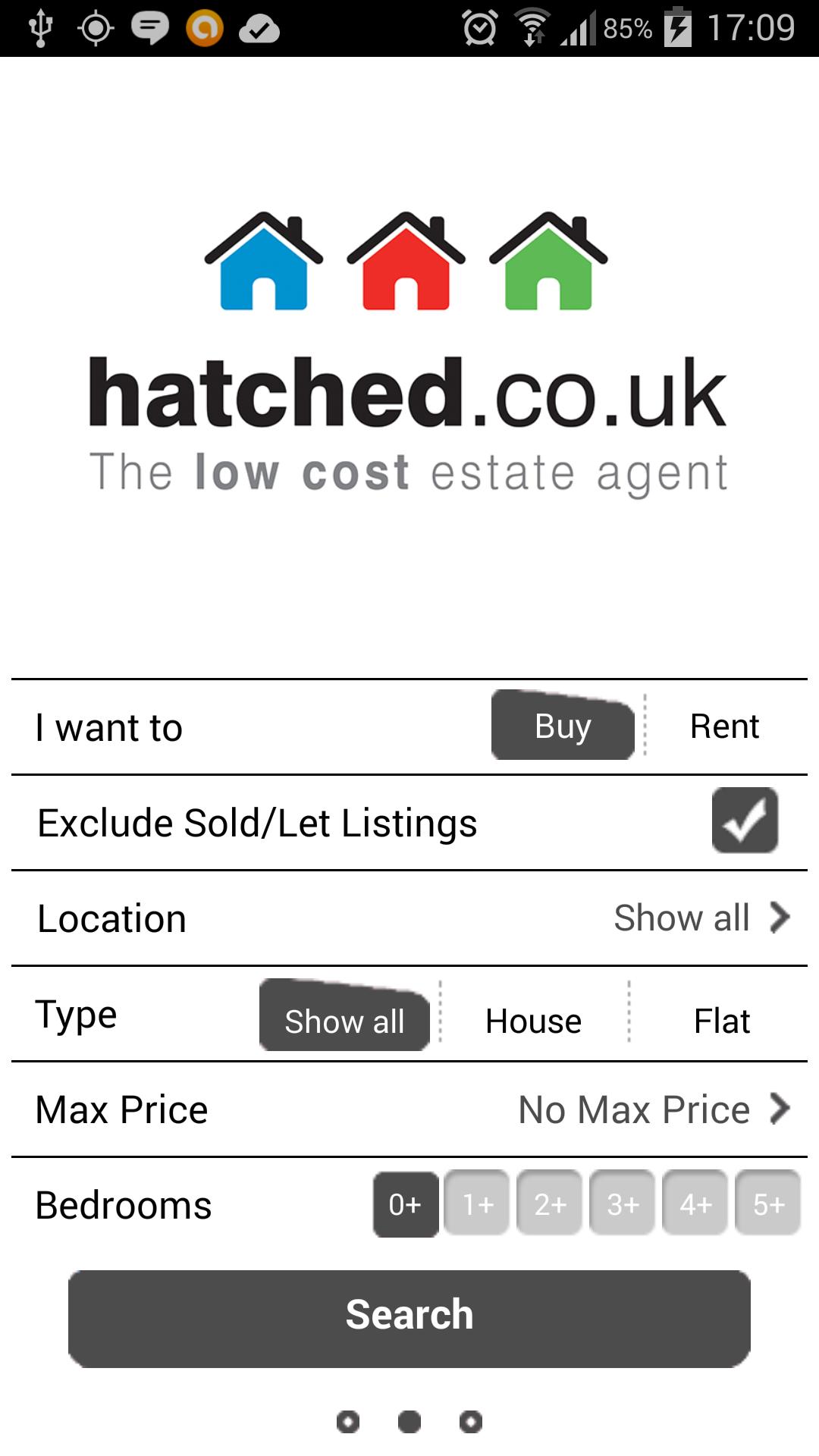Filter type to House
Viewport: 819px width, 1456px height.
[533, 1020]
